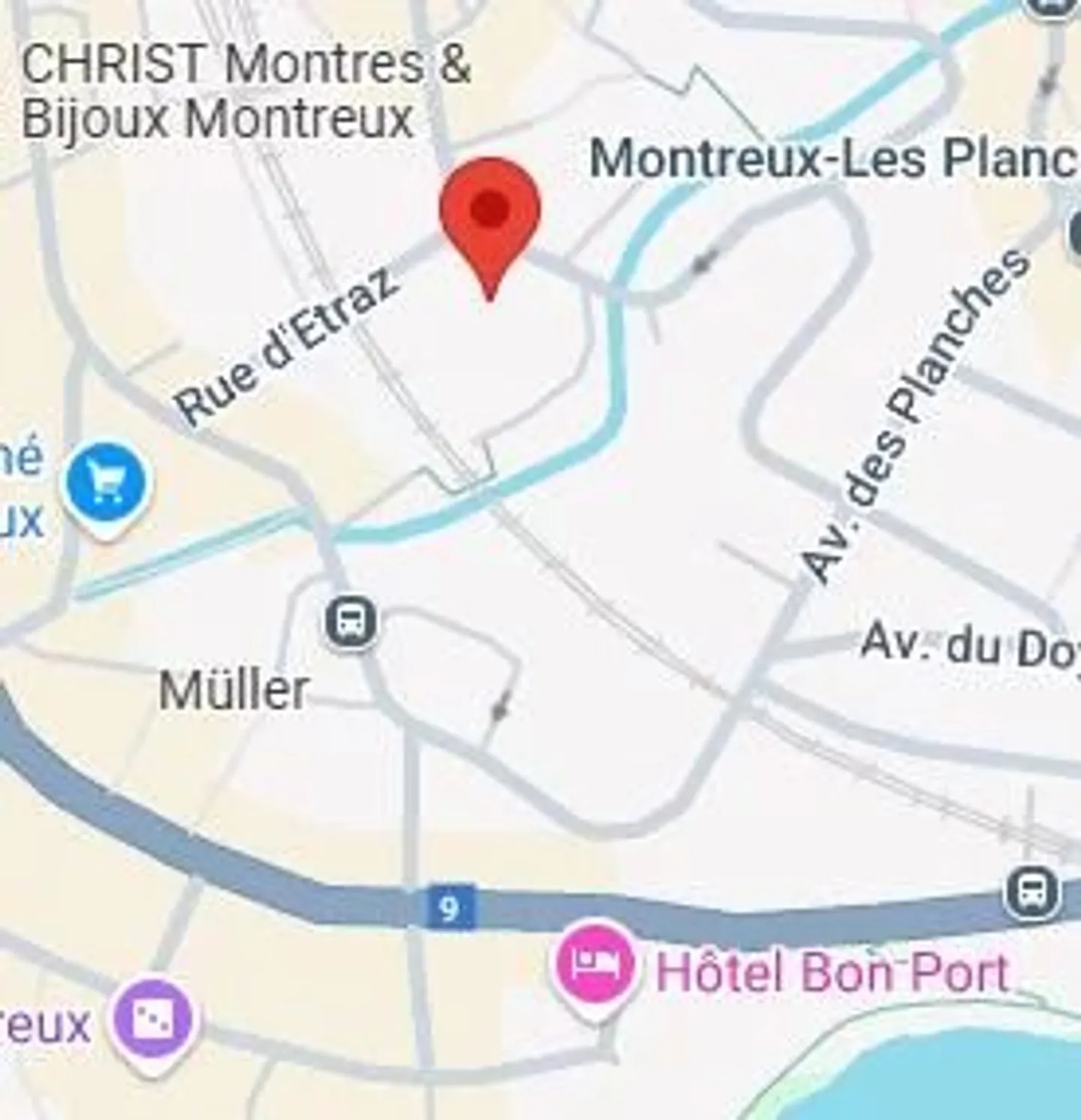Select the blue shopping cart marker

tap(108, 484)
